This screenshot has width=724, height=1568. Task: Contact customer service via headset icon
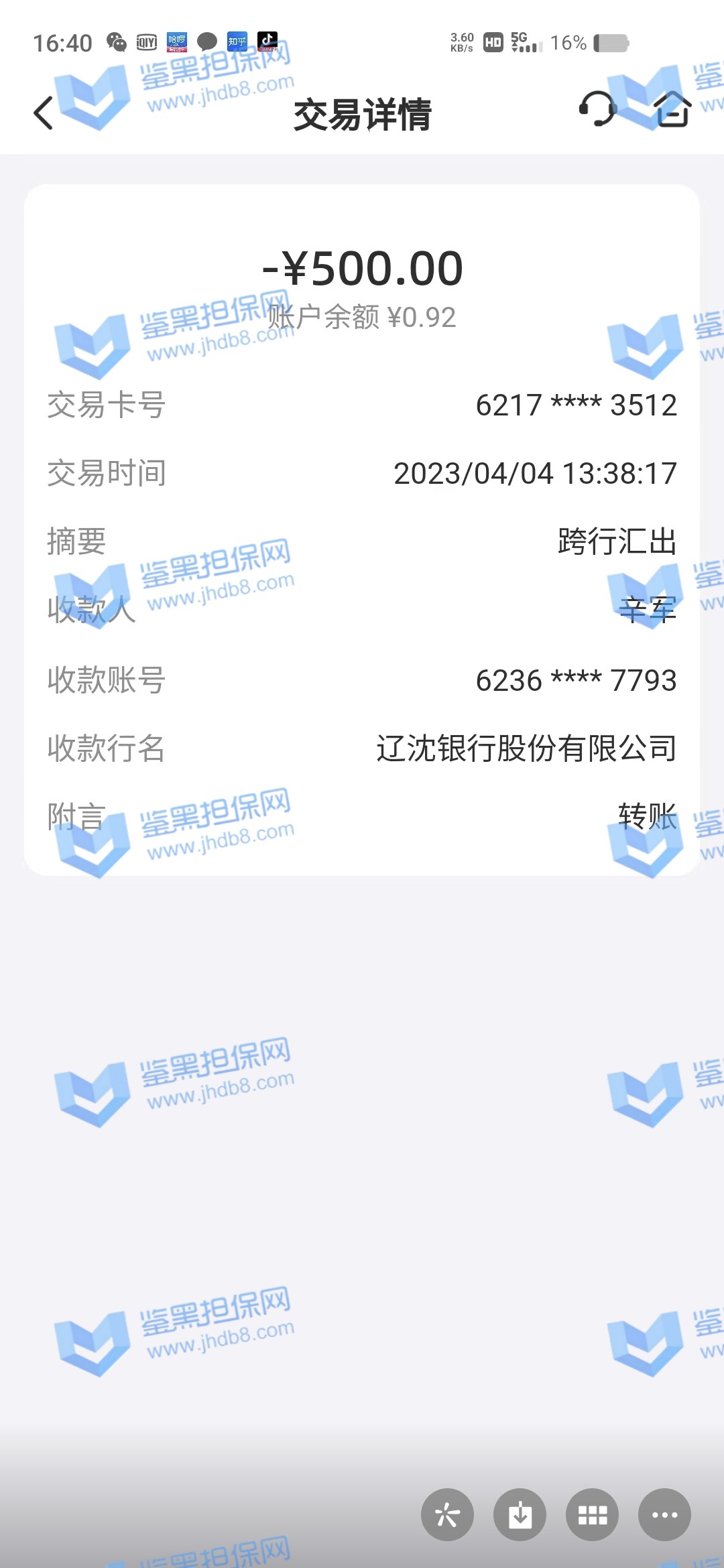coord(597,109)
